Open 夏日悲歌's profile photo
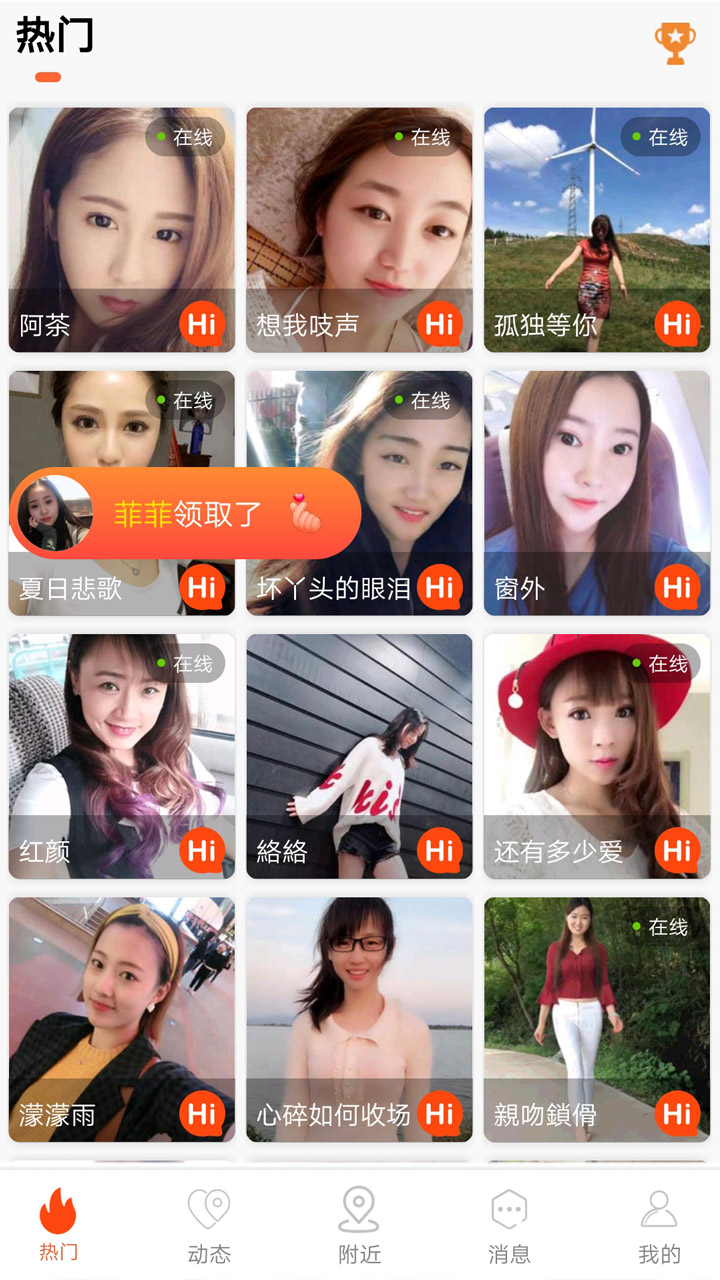The image size is (720, 1280). [x=120, y=420]
